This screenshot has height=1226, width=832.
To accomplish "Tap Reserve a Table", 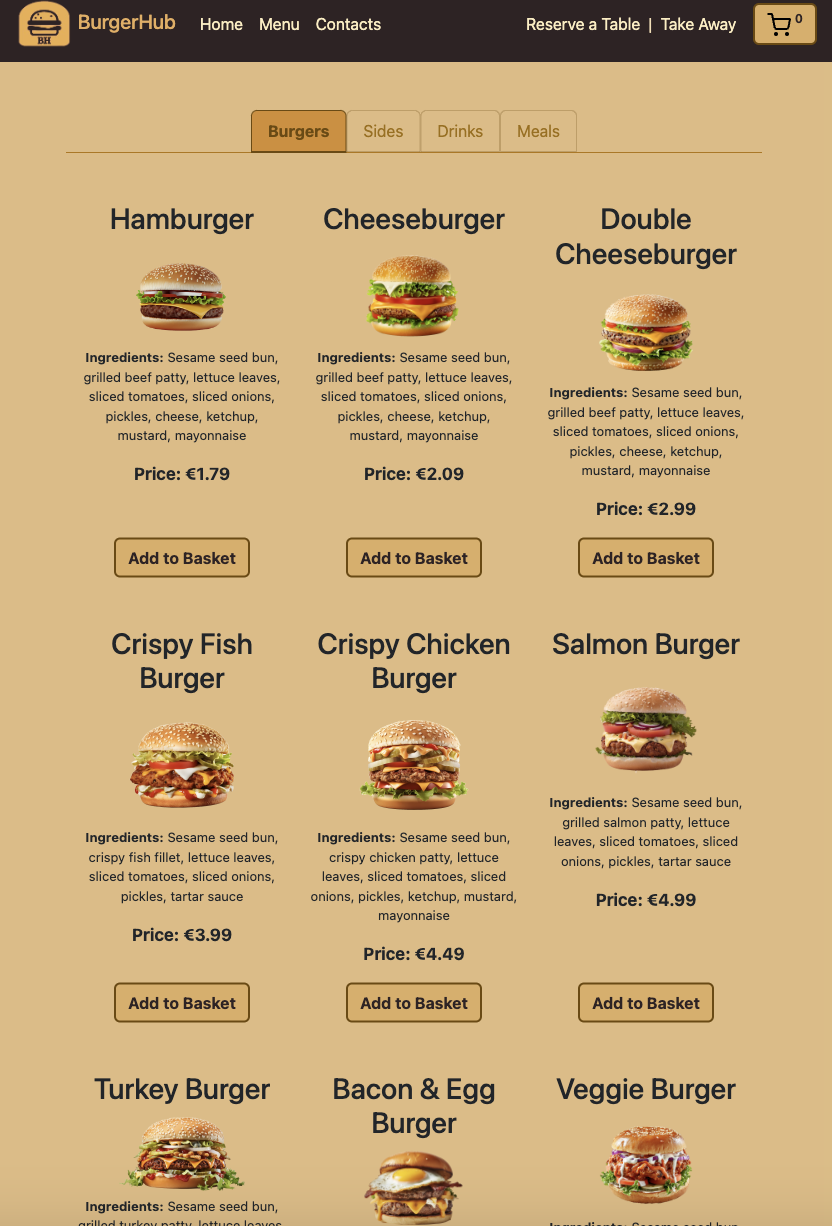I will [583, 25].
